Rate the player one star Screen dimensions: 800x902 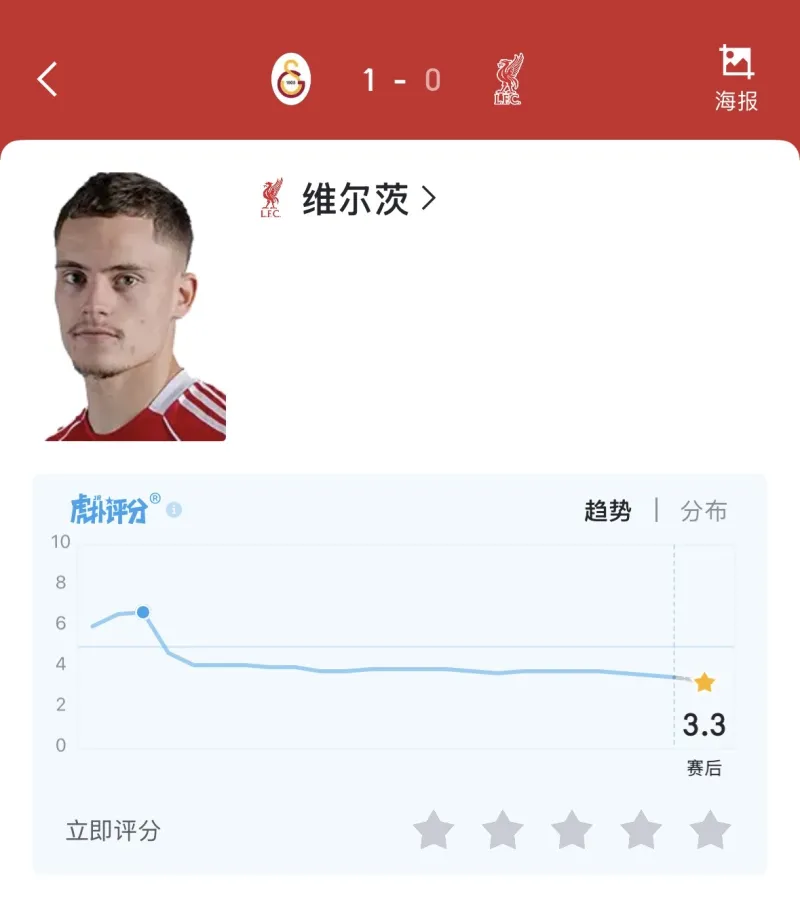433,830
